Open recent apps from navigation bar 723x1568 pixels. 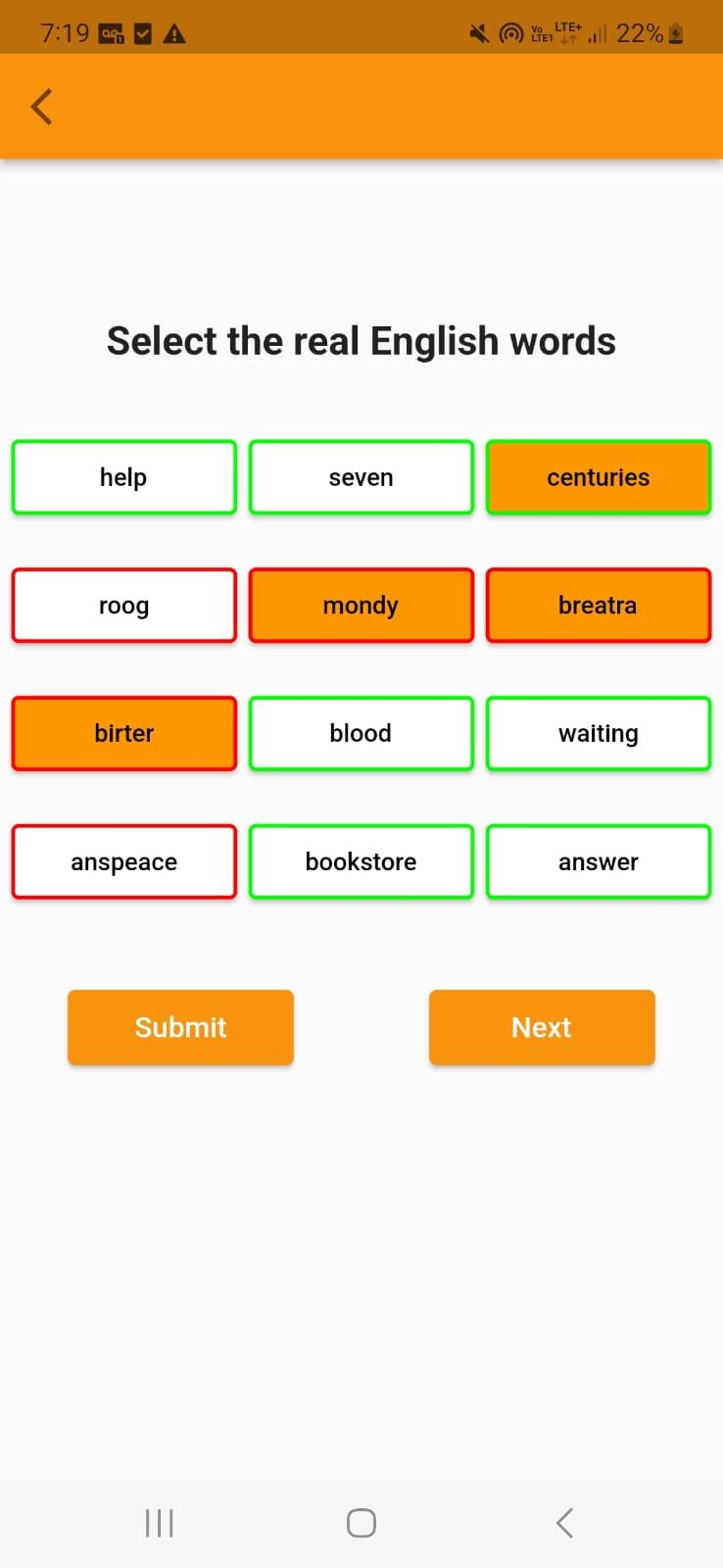coord(159,1523)
